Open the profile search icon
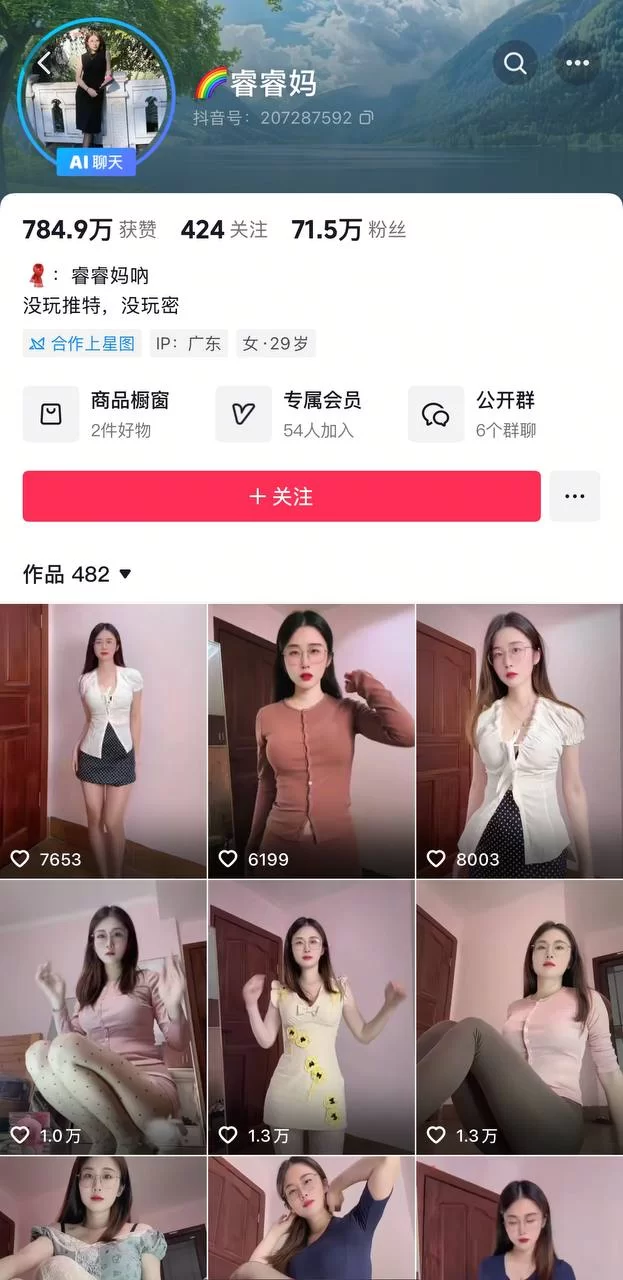The height and width of the screenshot is (1280, 623). [x=515, y=64]
